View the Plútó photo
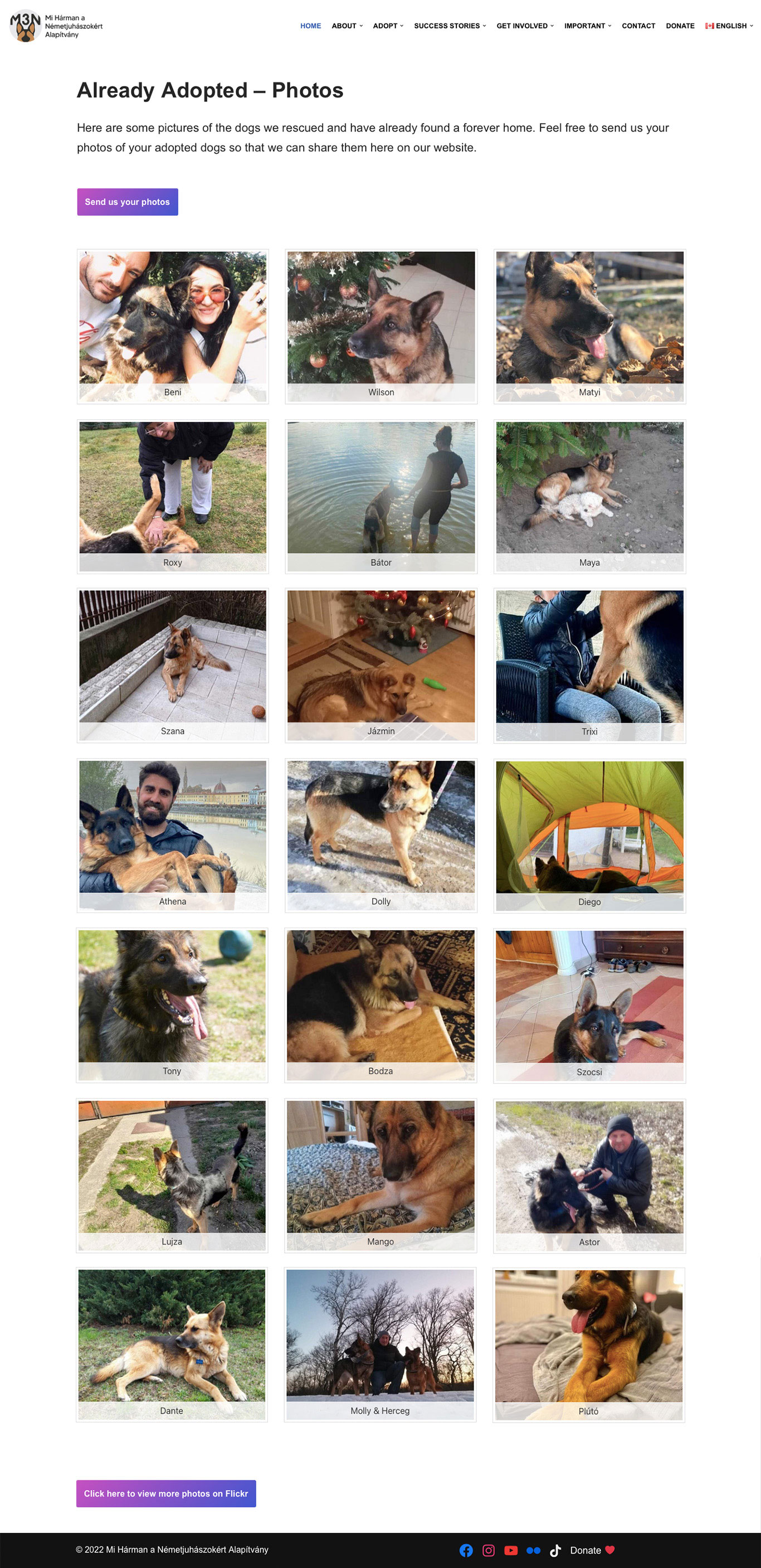 pyautogui.click(x=589, y=1344)
